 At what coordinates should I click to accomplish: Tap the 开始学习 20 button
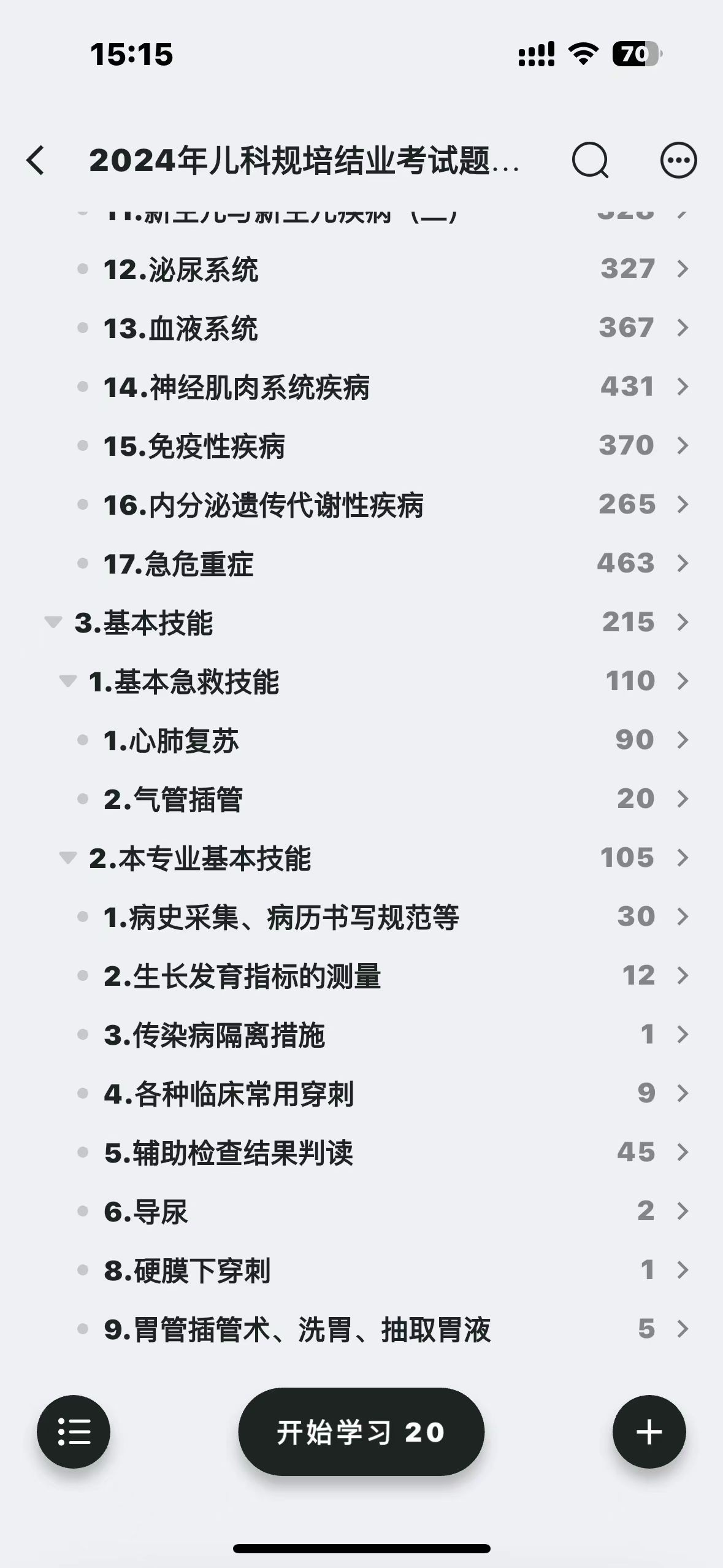point(361,1432)
